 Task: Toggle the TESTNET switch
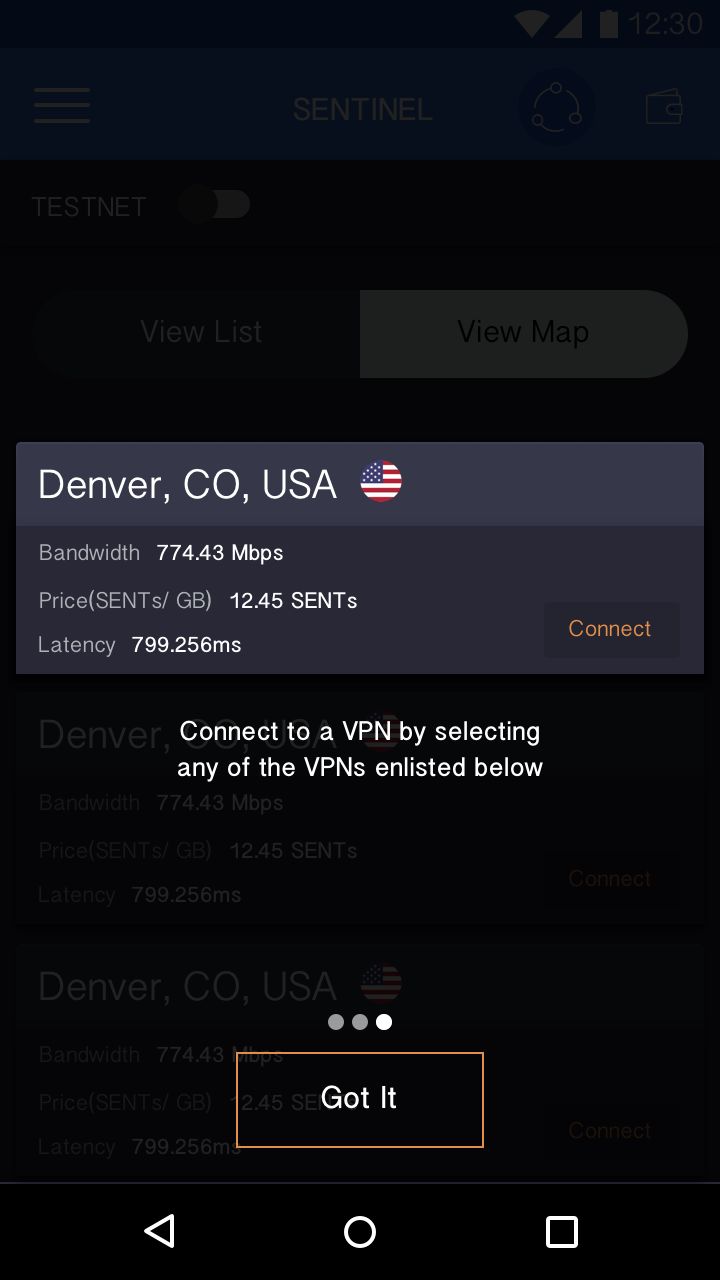(x=215, y=205)
